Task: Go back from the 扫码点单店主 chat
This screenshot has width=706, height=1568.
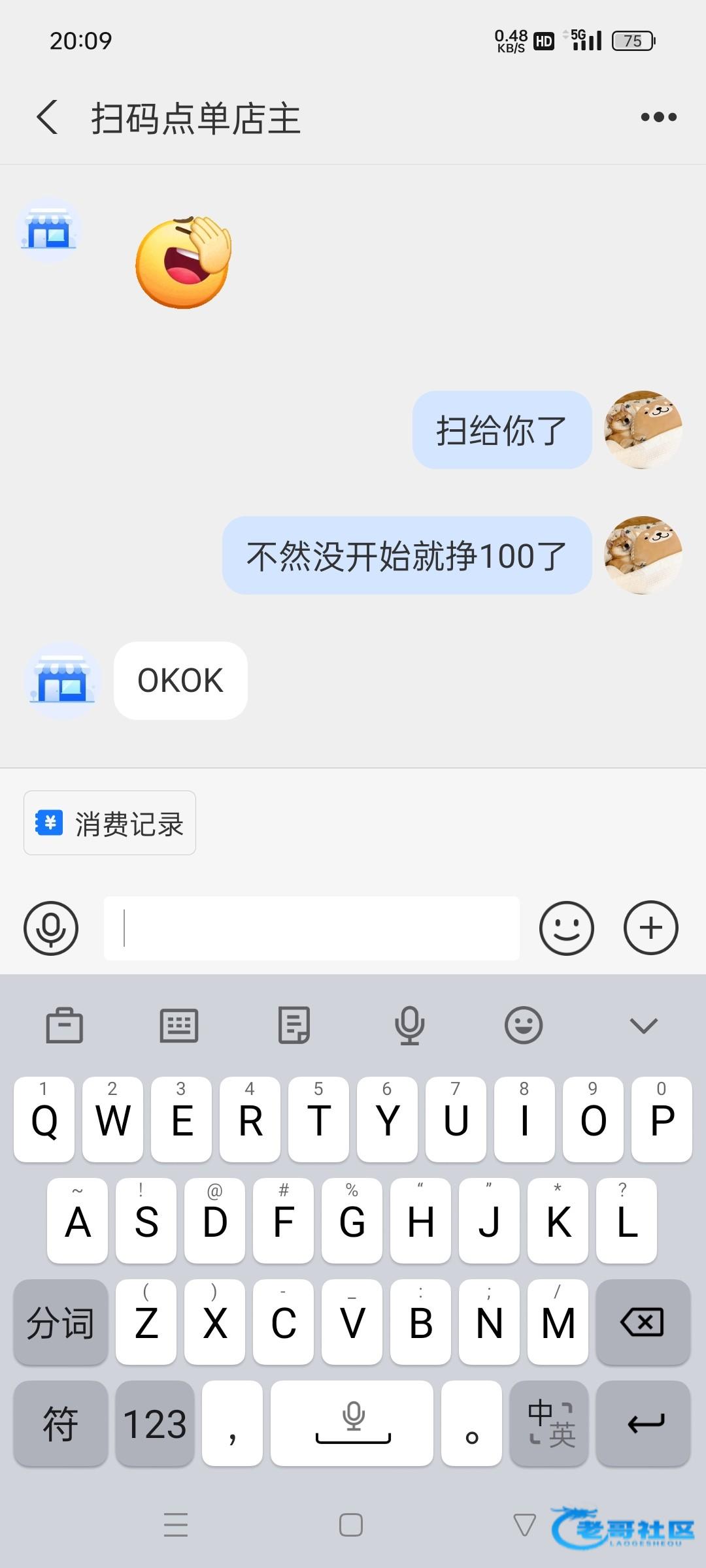Action: (x=47, y=118)
